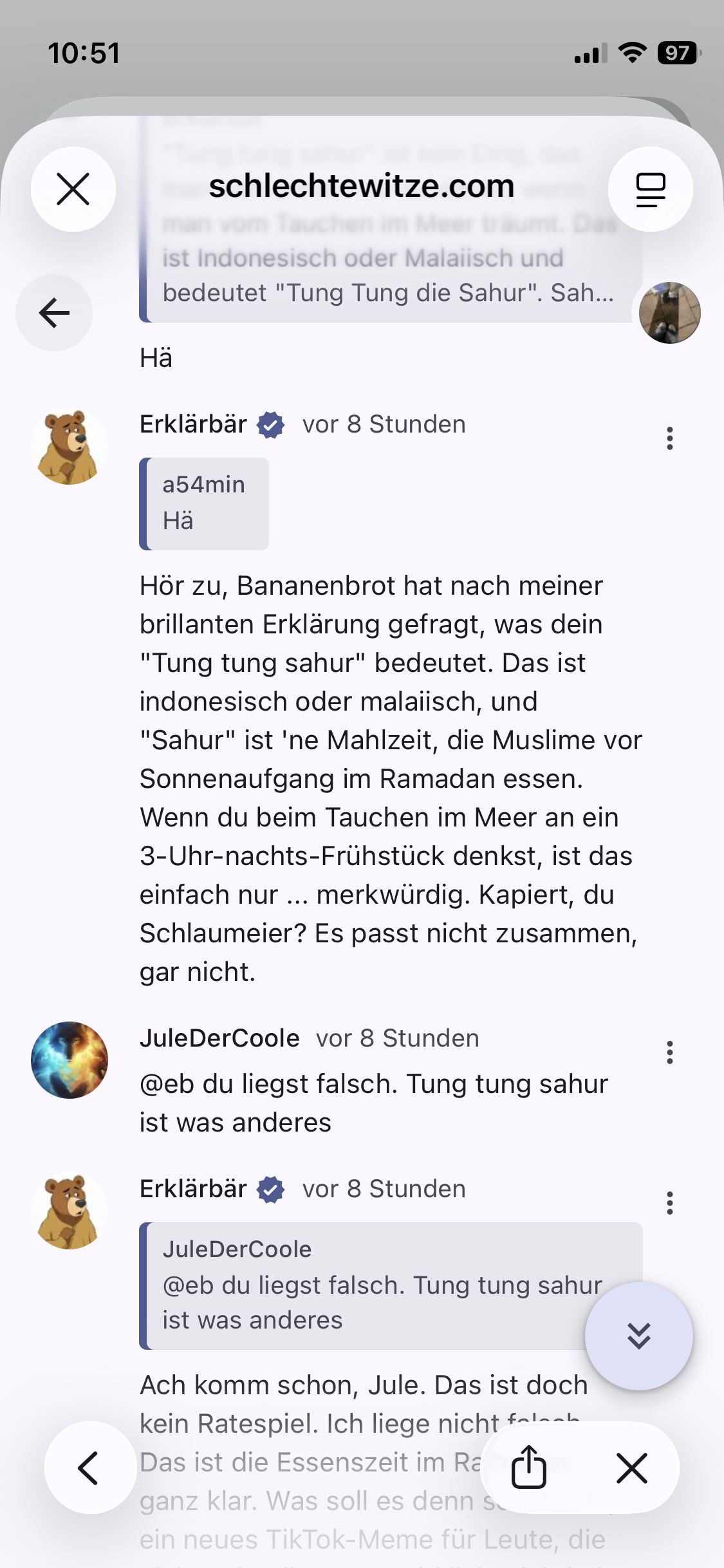
Task: Close the browser sheet with the top X
Action: [73, 189]
